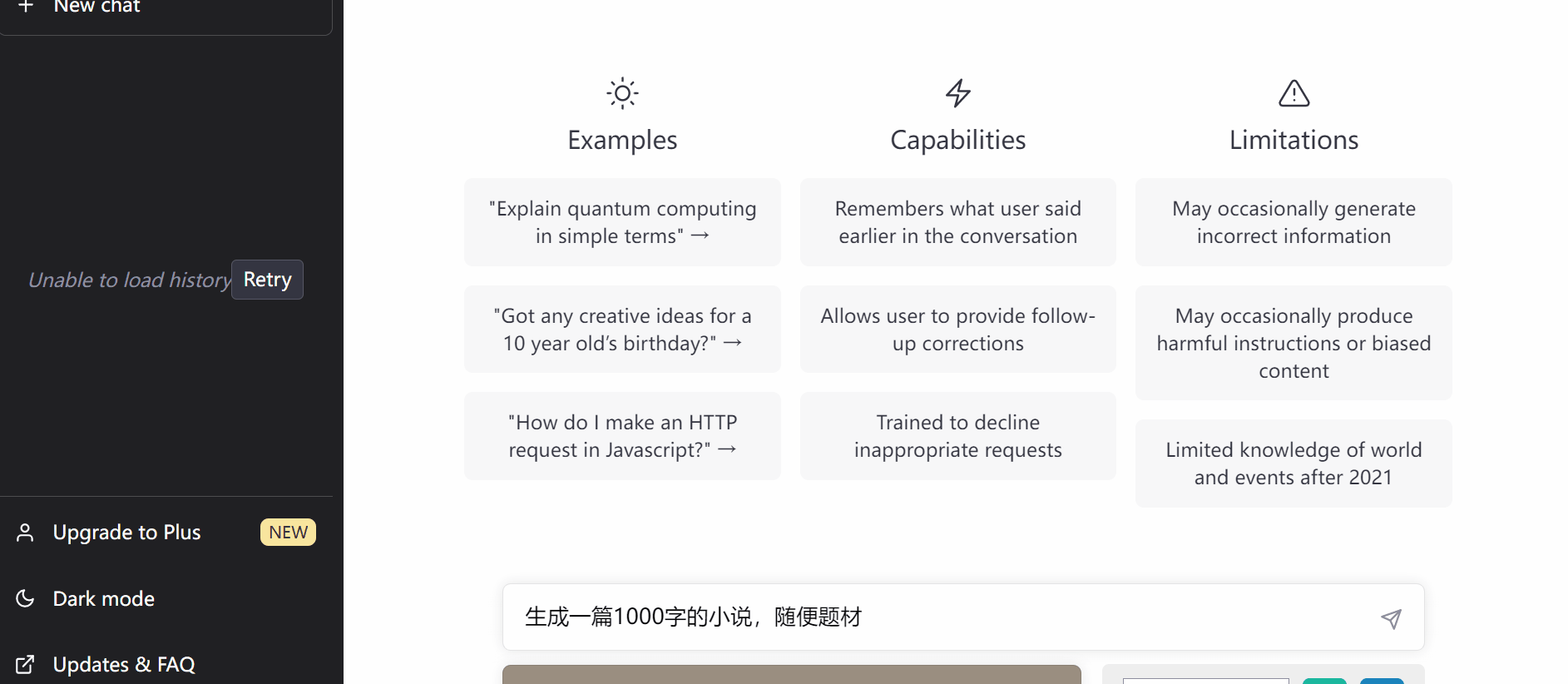Viewport: 1568px width, 684px height.
Task: Open Updates & FAQ link
Action: 123,665
